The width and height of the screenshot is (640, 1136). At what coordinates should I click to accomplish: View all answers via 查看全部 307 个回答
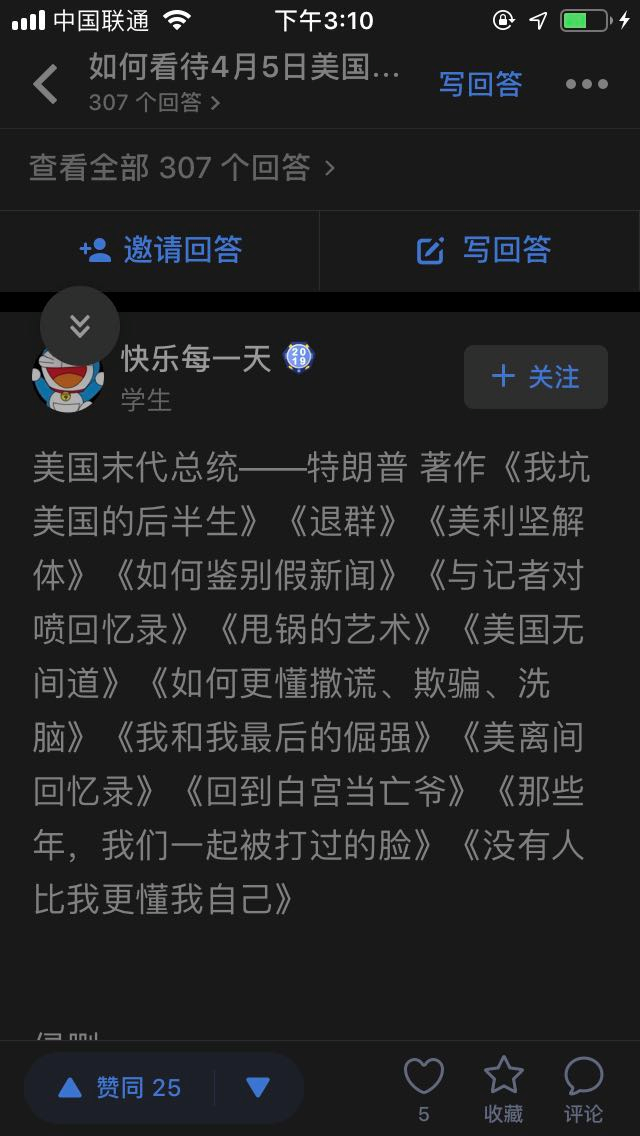click(182, 168)
